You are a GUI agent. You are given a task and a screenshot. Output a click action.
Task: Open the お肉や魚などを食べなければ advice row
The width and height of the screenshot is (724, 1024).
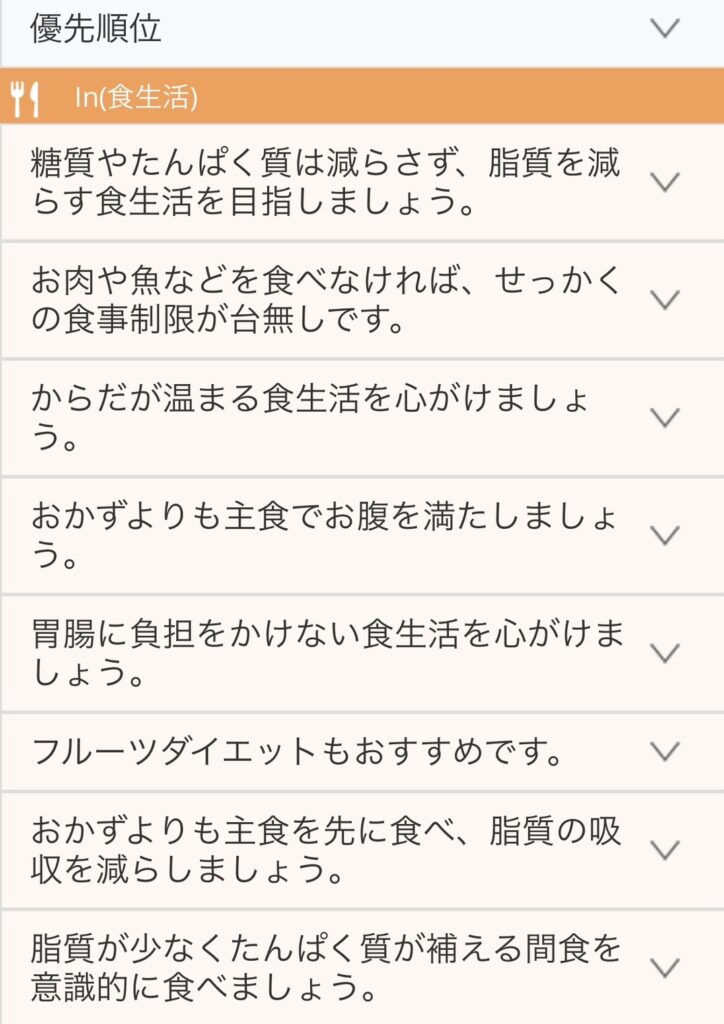(664, 299)
